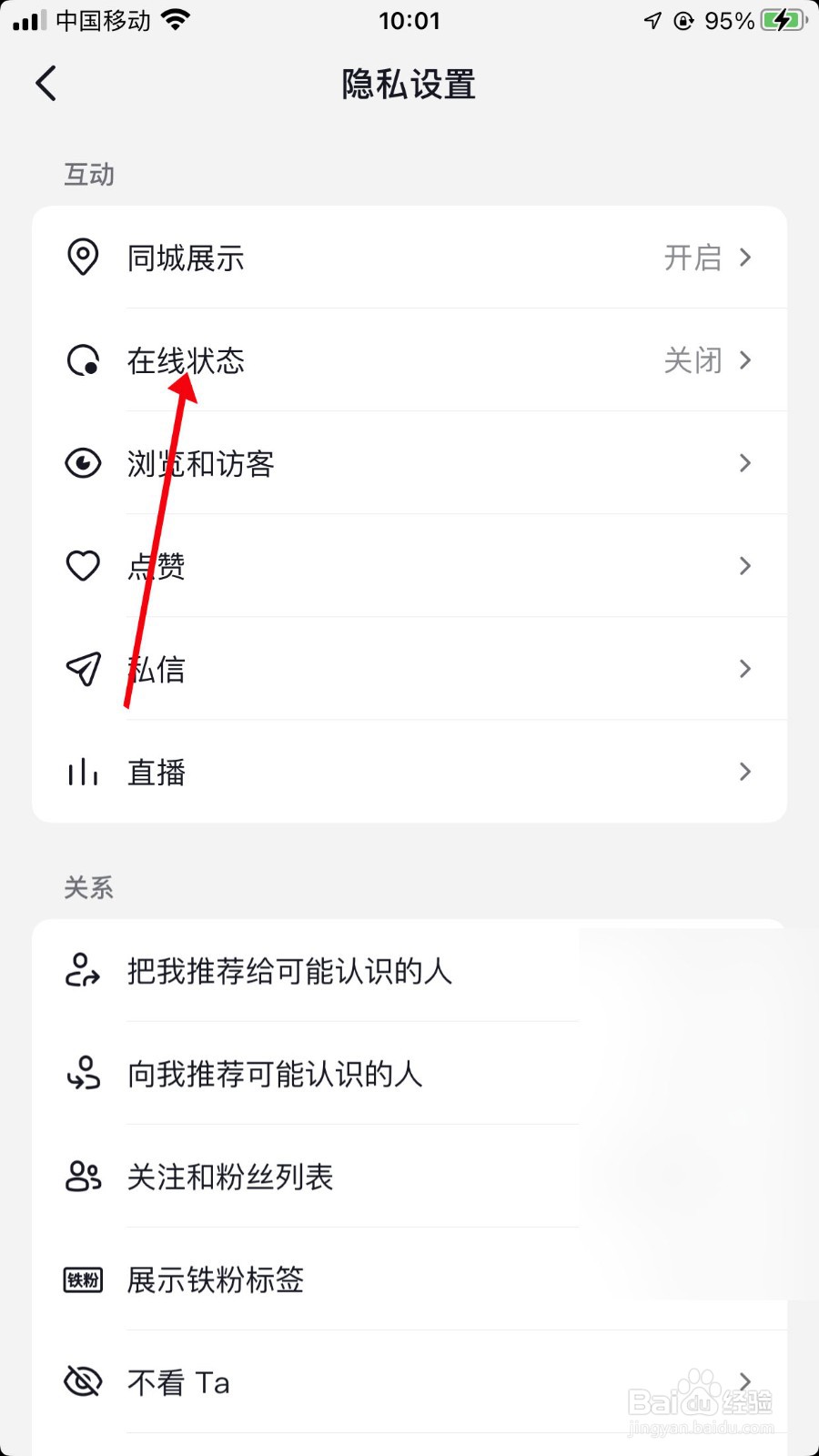819x1456 pixels.
Task: Expand the 浏览和访客 chevron
Action: pyautogui.click(x=745, y=463)
